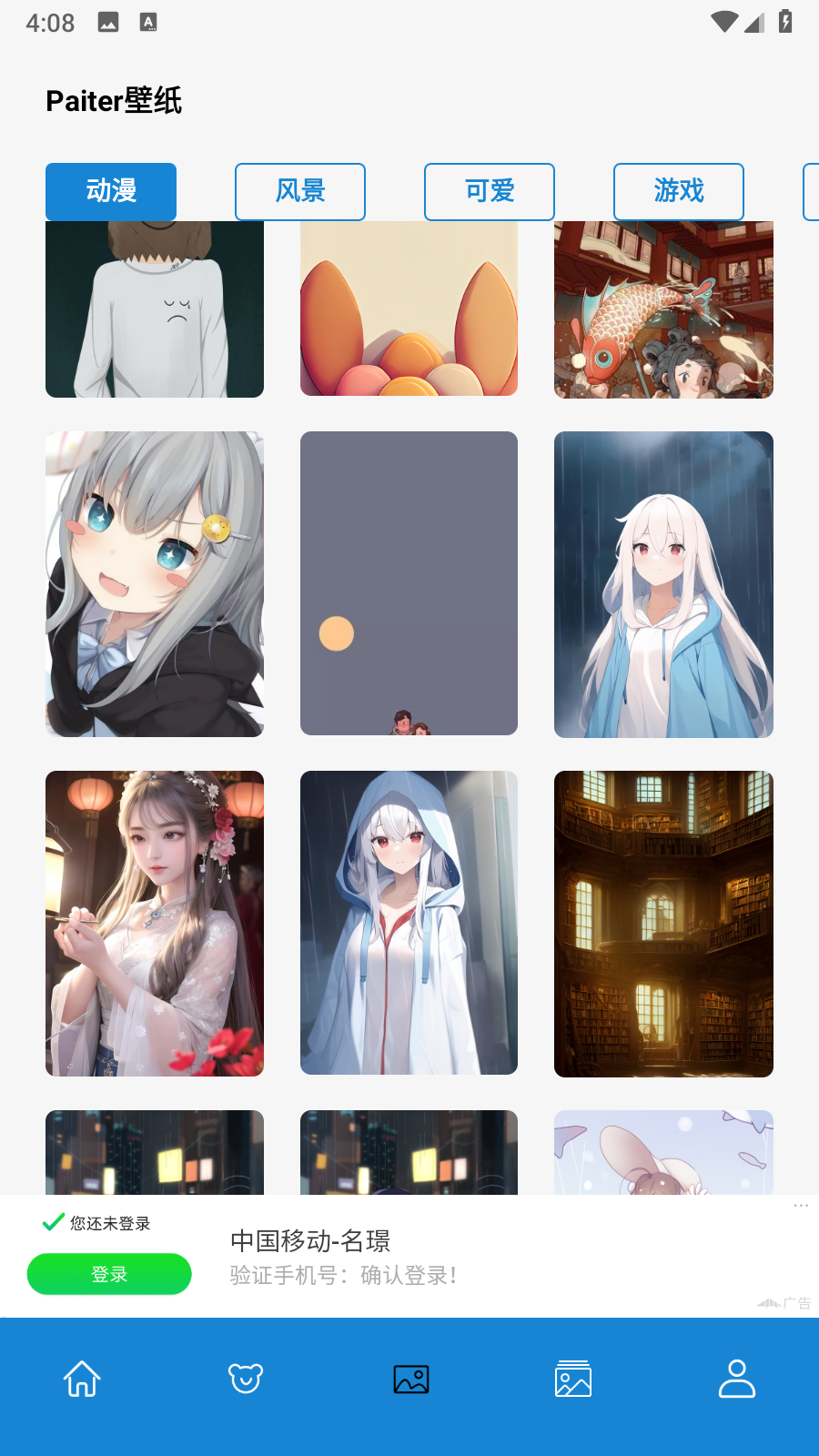This screenshot has width=819, height=1456.
Task: Open the golden library wallpaper
Action: click(663, 924)
